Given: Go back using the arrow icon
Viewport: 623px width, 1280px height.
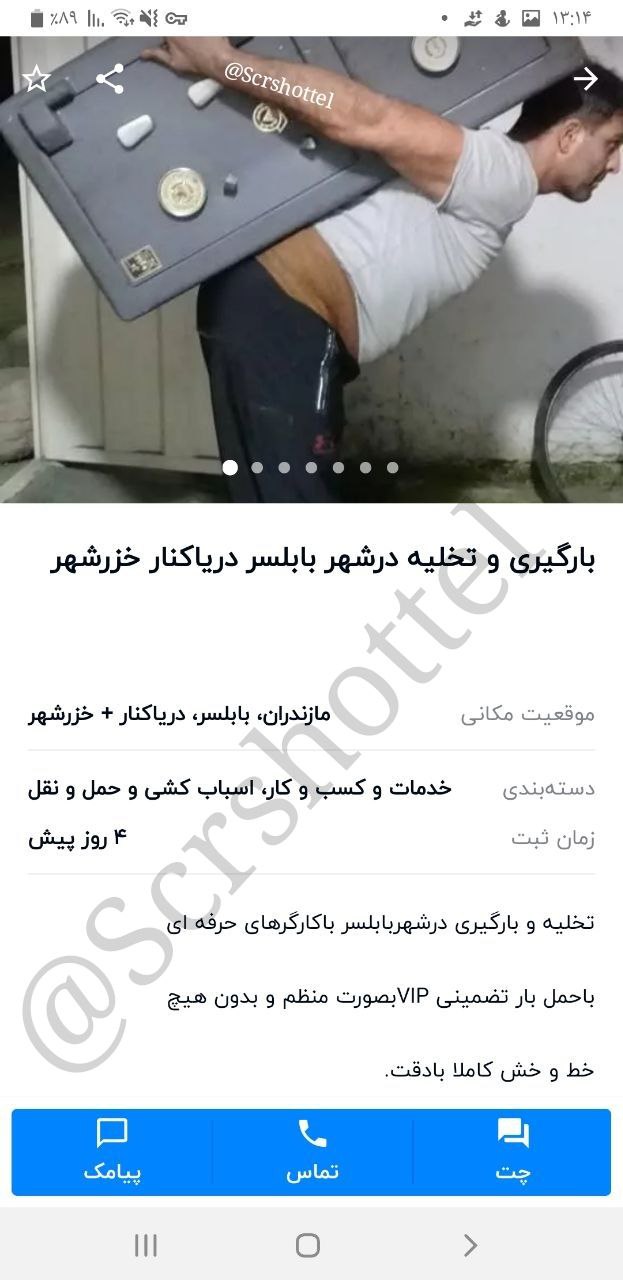Looking at the screenshot, I should coord(585,80).
